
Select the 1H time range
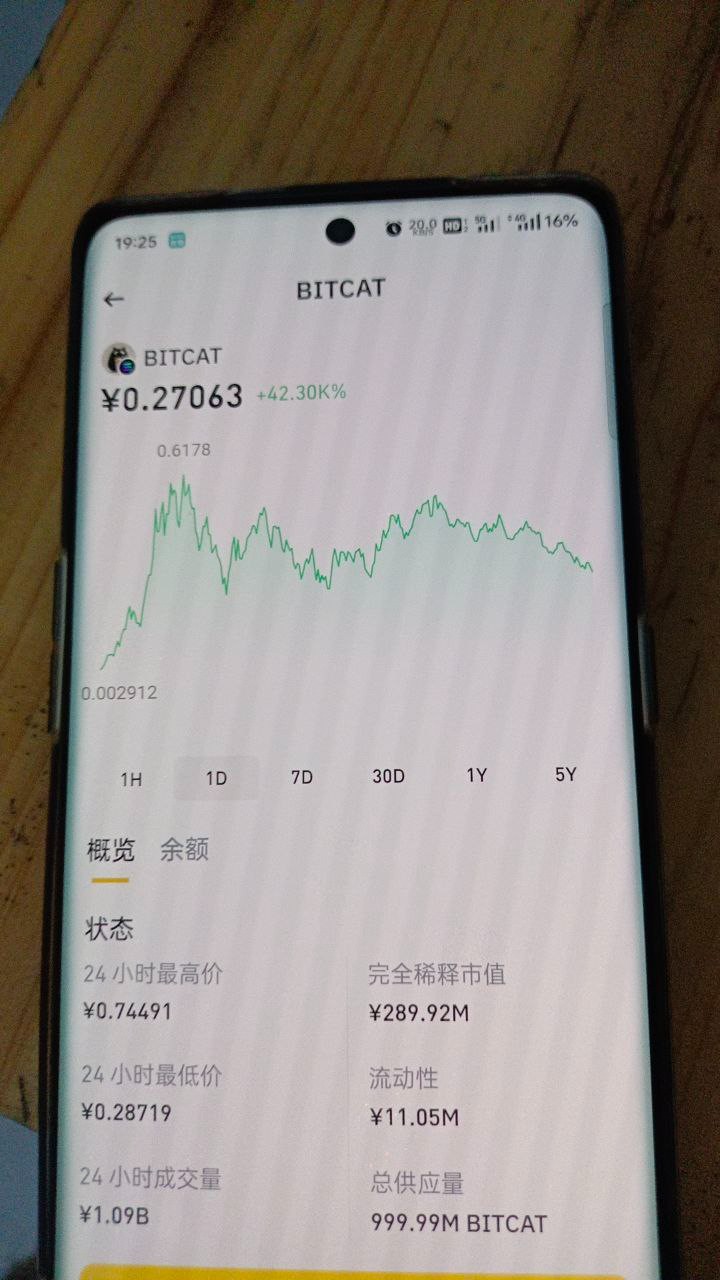[x=132, y=778]
